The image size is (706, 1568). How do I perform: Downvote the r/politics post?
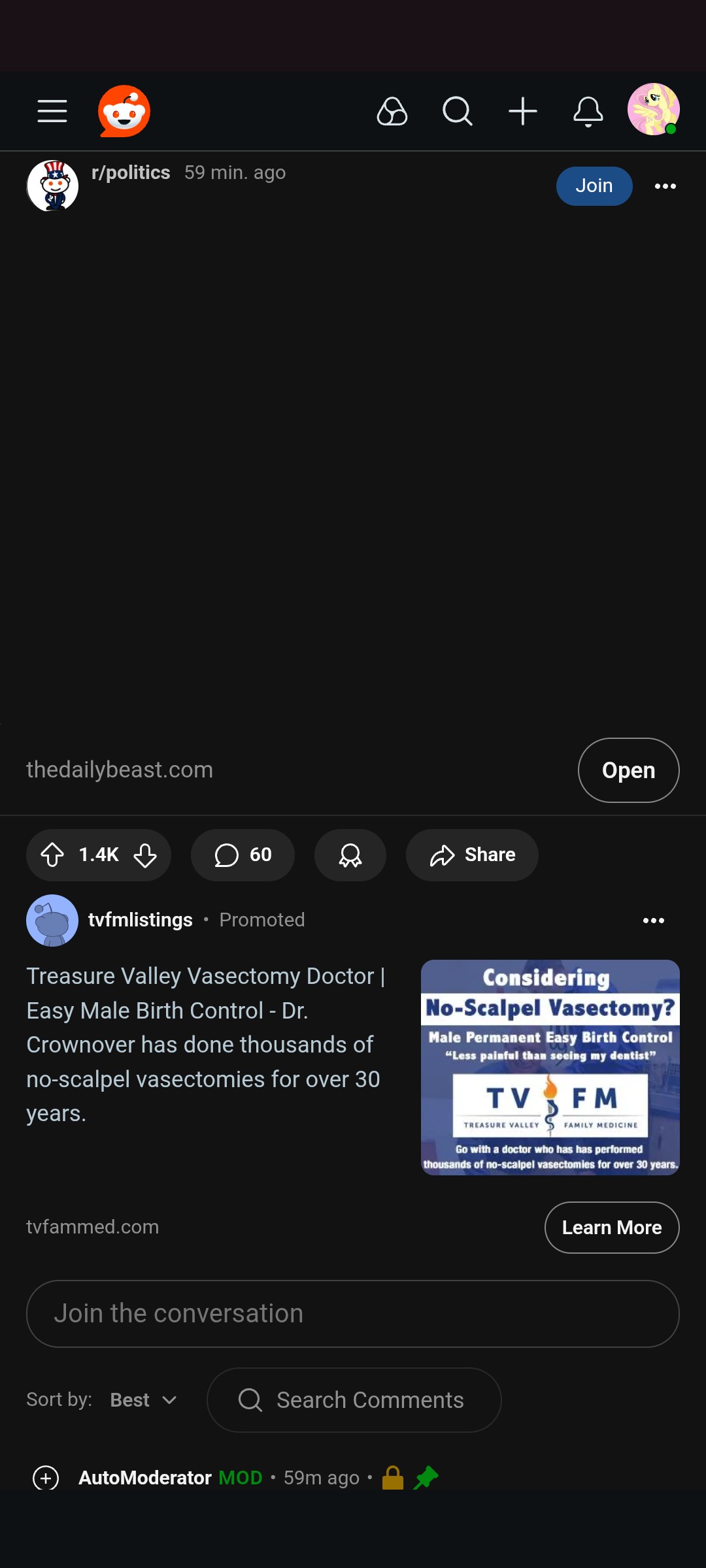(x=145, y=855)
